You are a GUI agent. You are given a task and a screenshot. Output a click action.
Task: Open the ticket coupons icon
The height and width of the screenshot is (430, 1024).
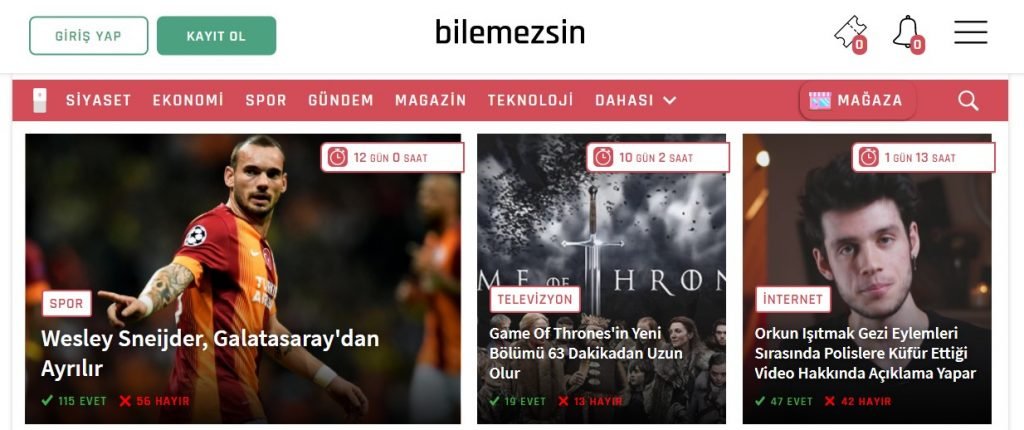point(850,33)
